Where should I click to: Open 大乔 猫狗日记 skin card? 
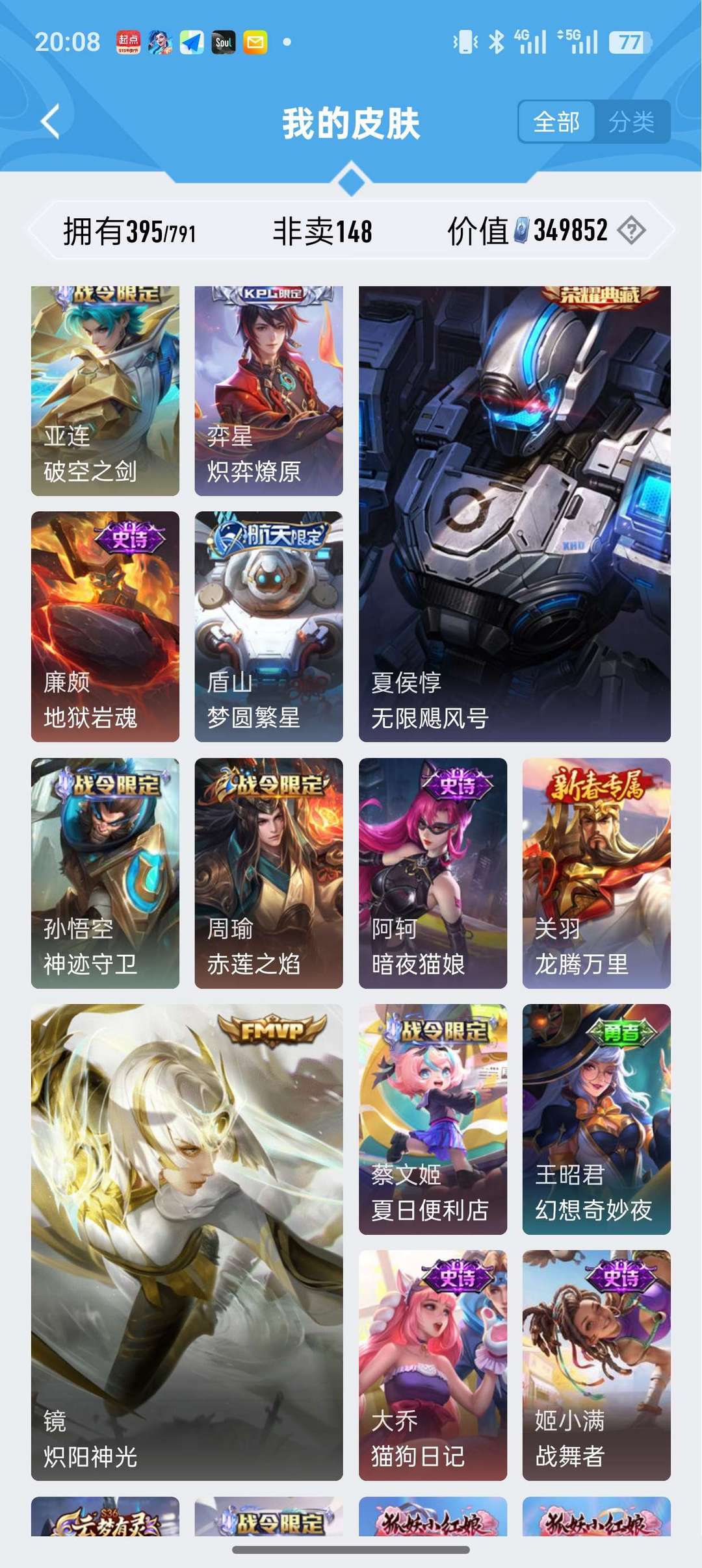tap(432, 1365)
